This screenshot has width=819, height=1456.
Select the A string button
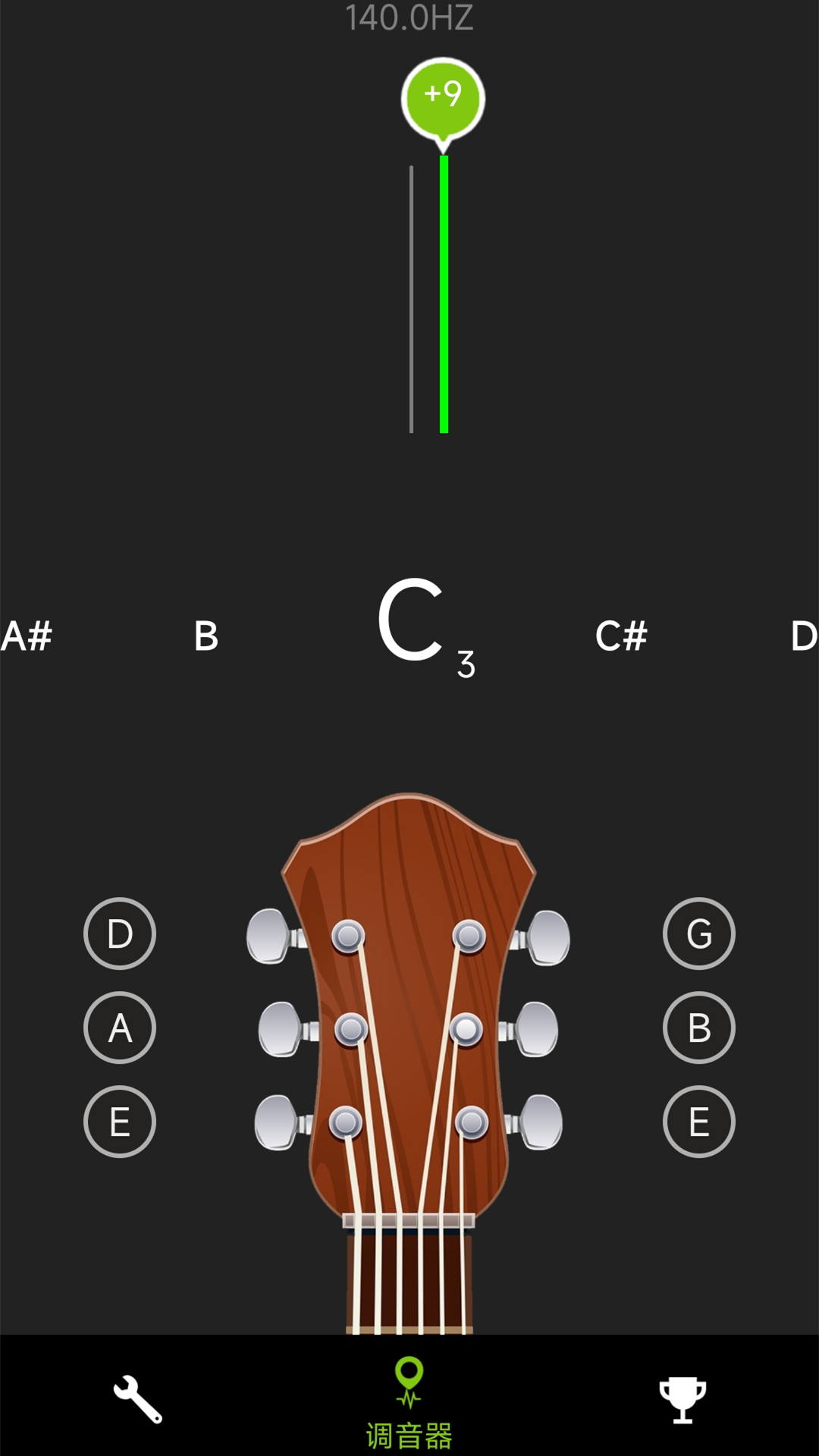tap(120, 1028)
